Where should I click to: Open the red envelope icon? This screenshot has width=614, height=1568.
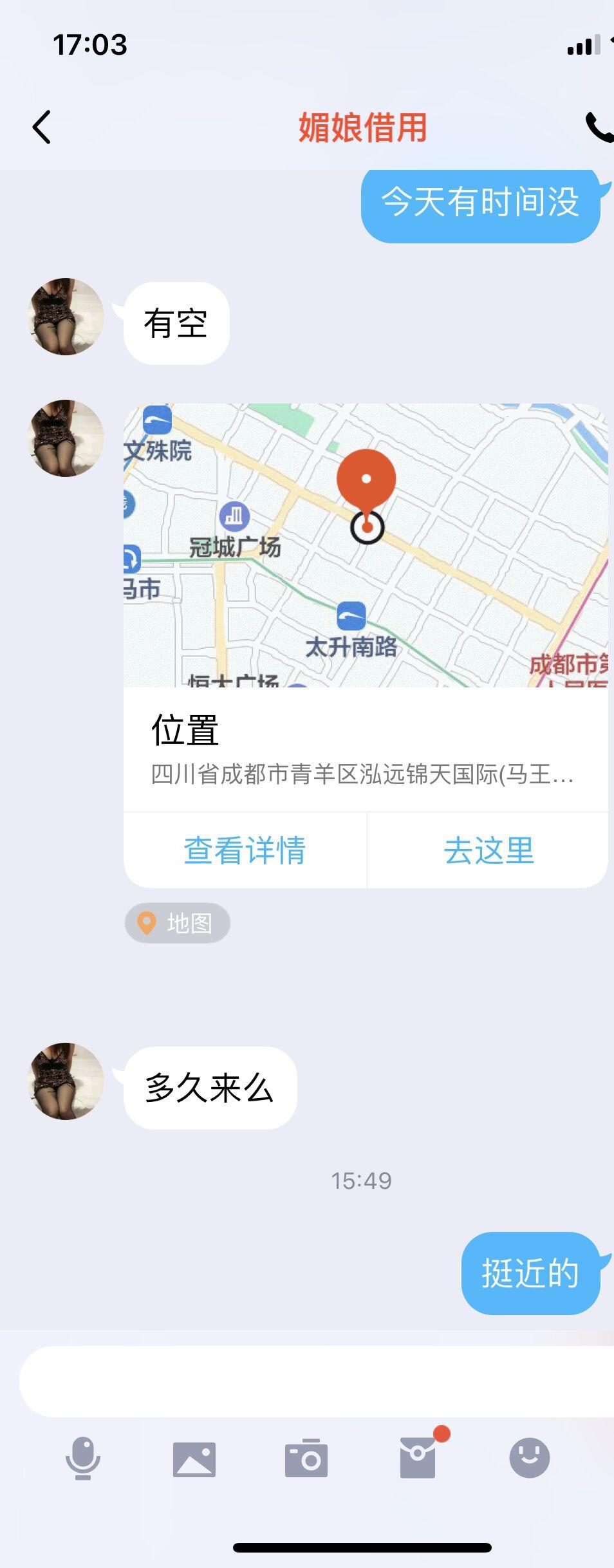point(418,1457)
